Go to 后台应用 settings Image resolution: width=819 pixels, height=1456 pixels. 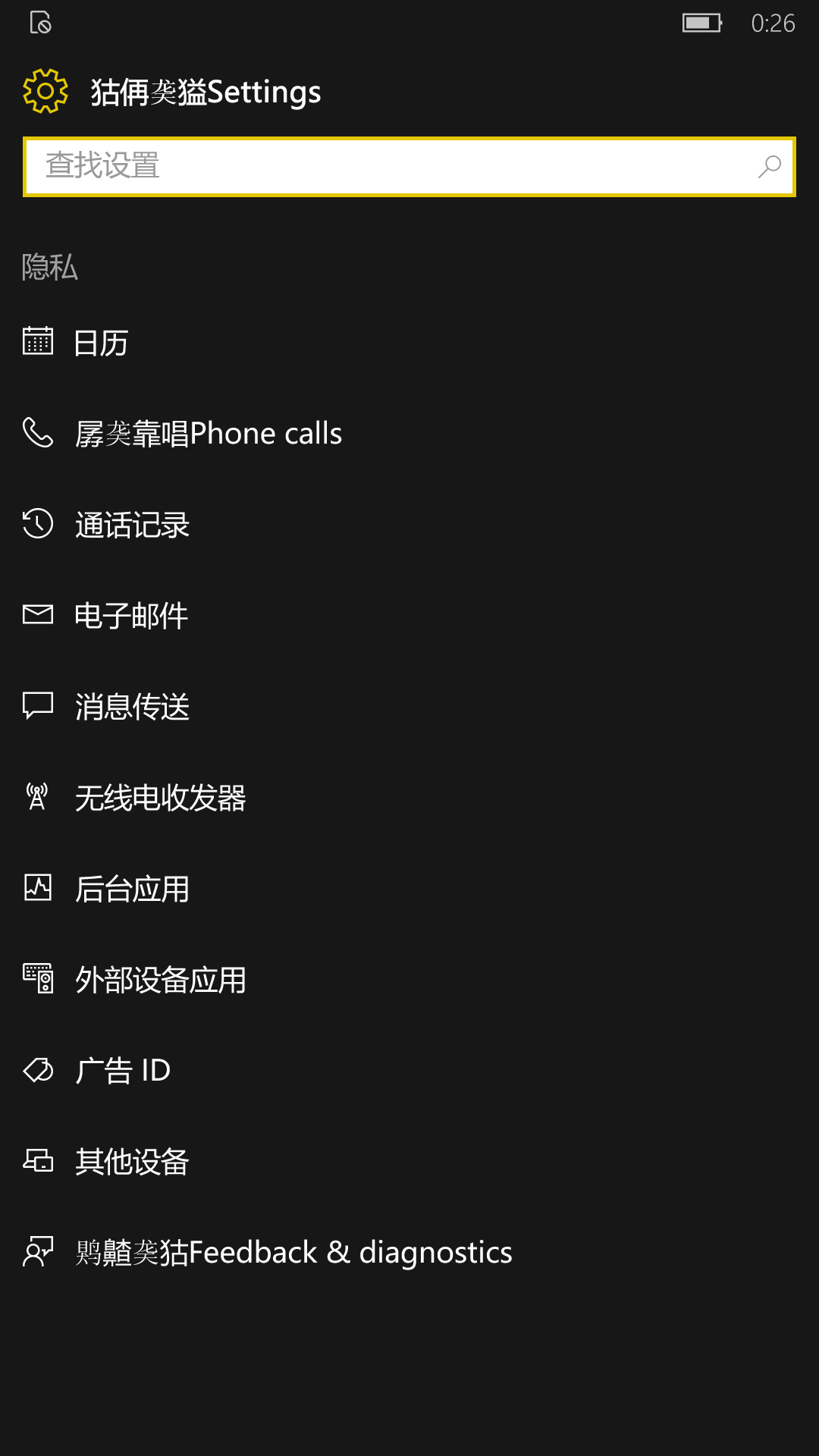[409, 889]
